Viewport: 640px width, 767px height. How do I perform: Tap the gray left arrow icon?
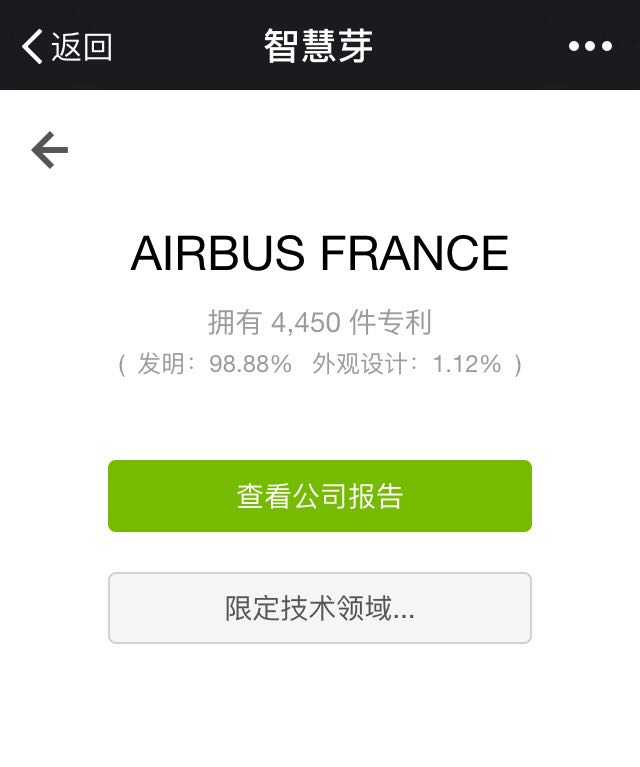49,150
